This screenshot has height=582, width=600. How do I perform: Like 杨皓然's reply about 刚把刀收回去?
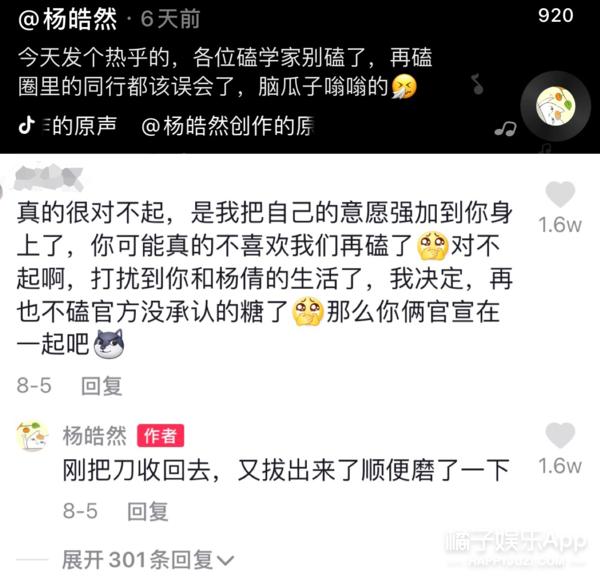coord(561,436)
